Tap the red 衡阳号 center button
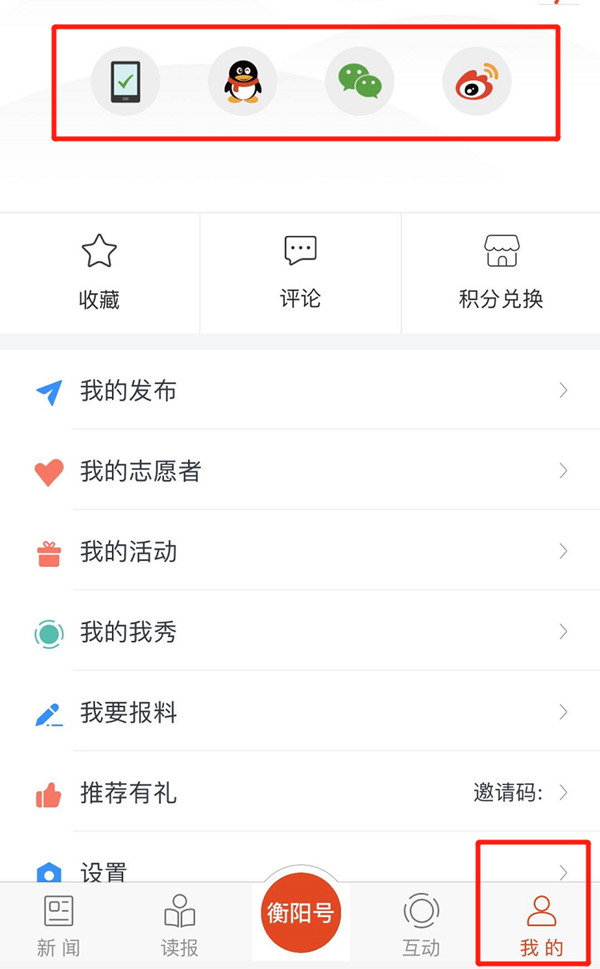The width and height of the screenshot is (600, 969). point(300,913)
